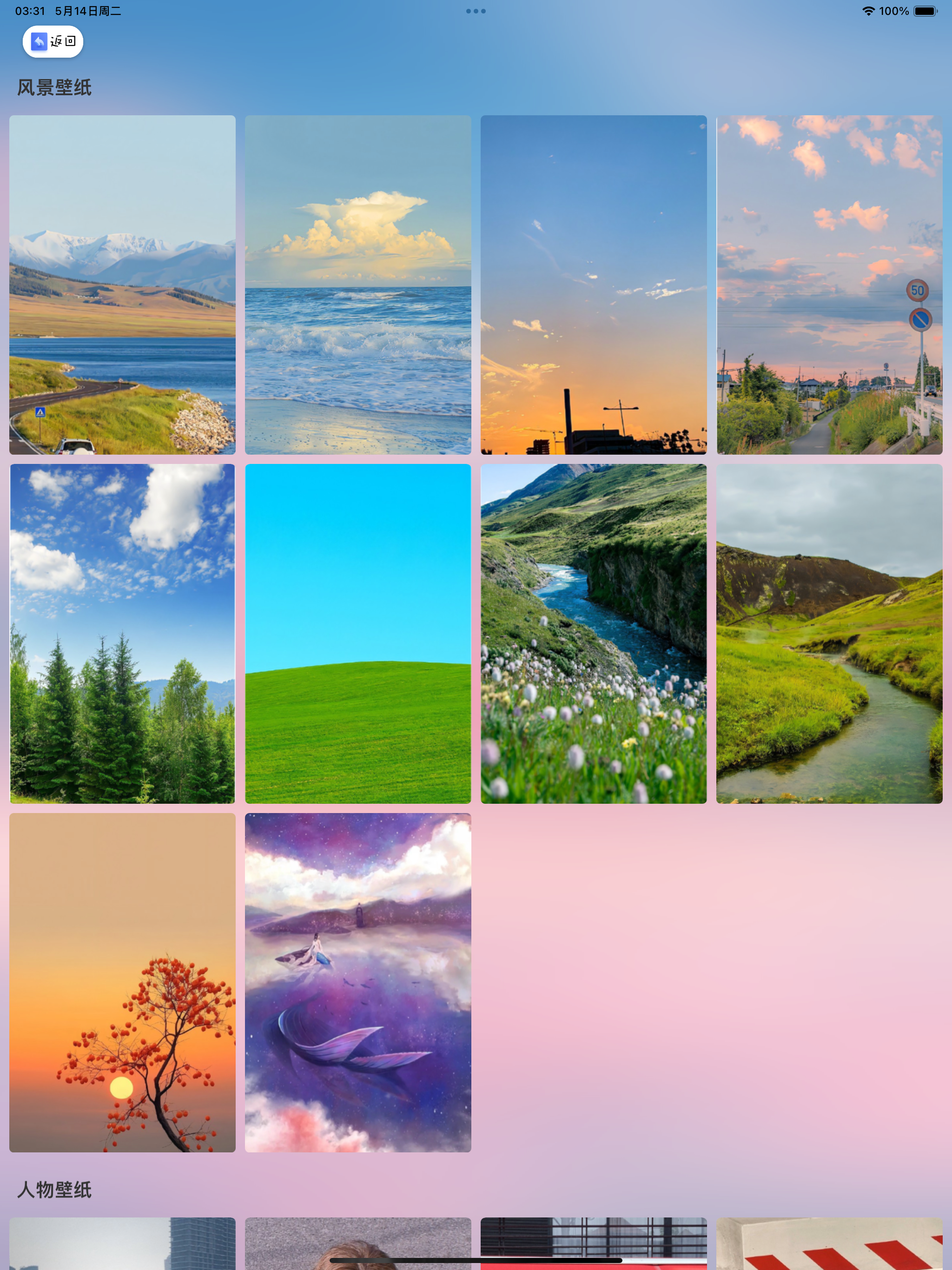Open the snowy mountain lake wallpaper

122,285
